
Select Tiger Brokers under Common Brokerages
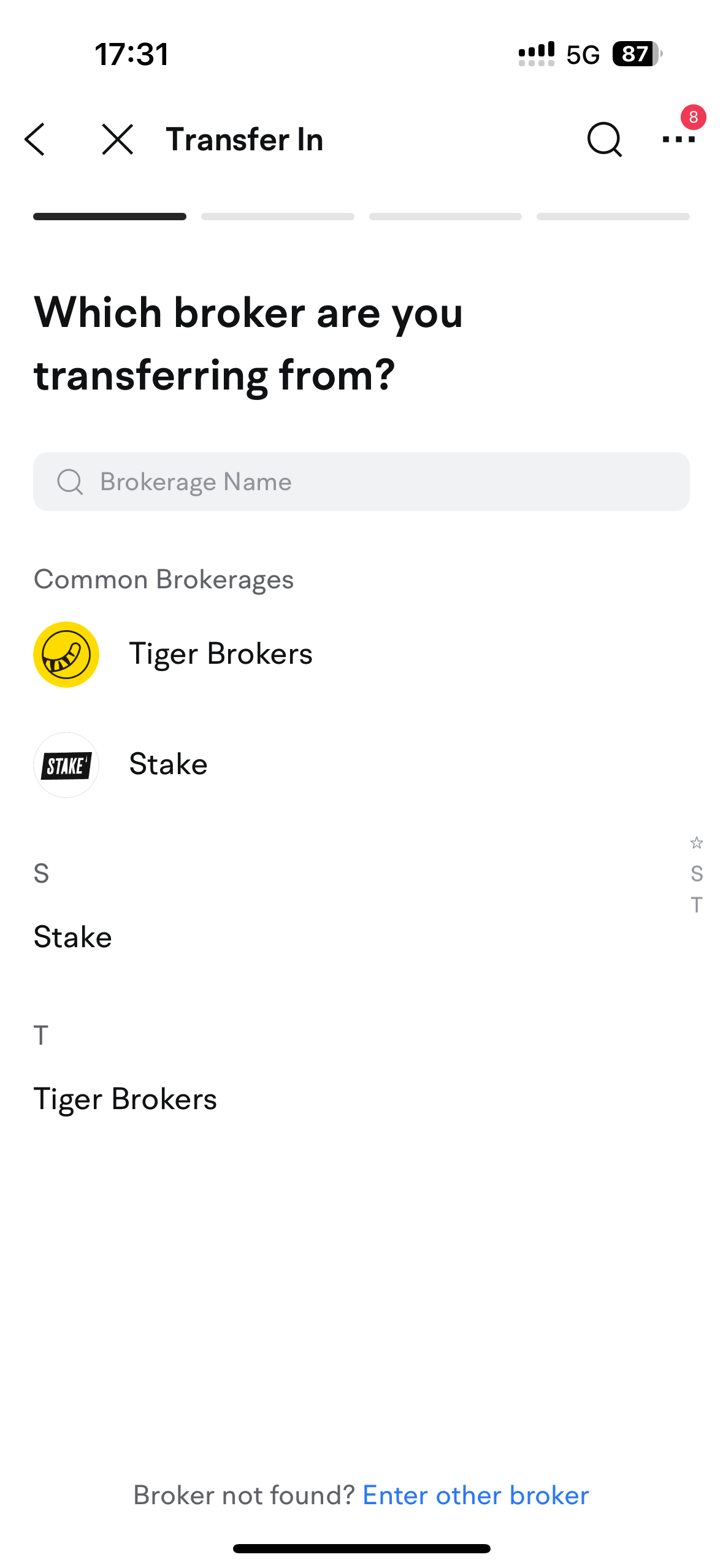(221, 654)
